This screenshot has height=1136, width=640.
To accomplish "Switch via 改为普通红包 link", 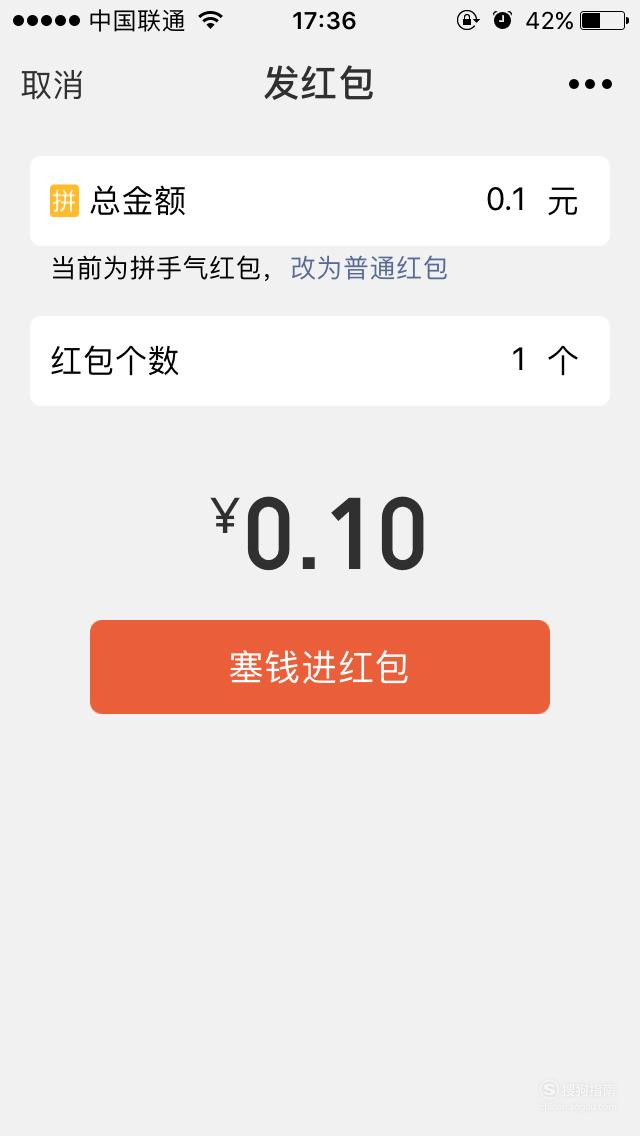I will pyautogui.click(x=369, y=268).
